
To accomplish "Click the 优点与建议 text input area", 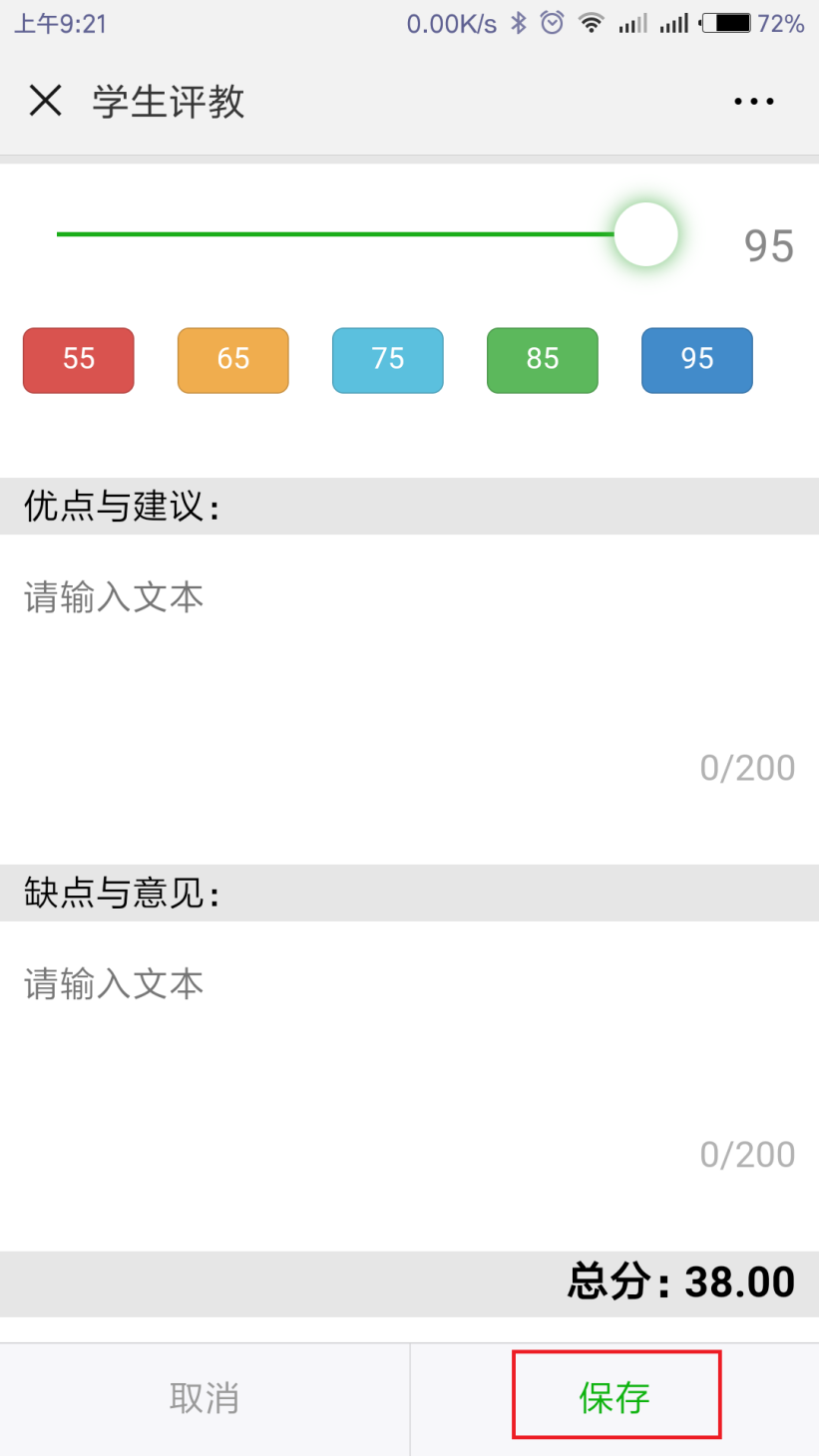I will click(x=399, y=638).
